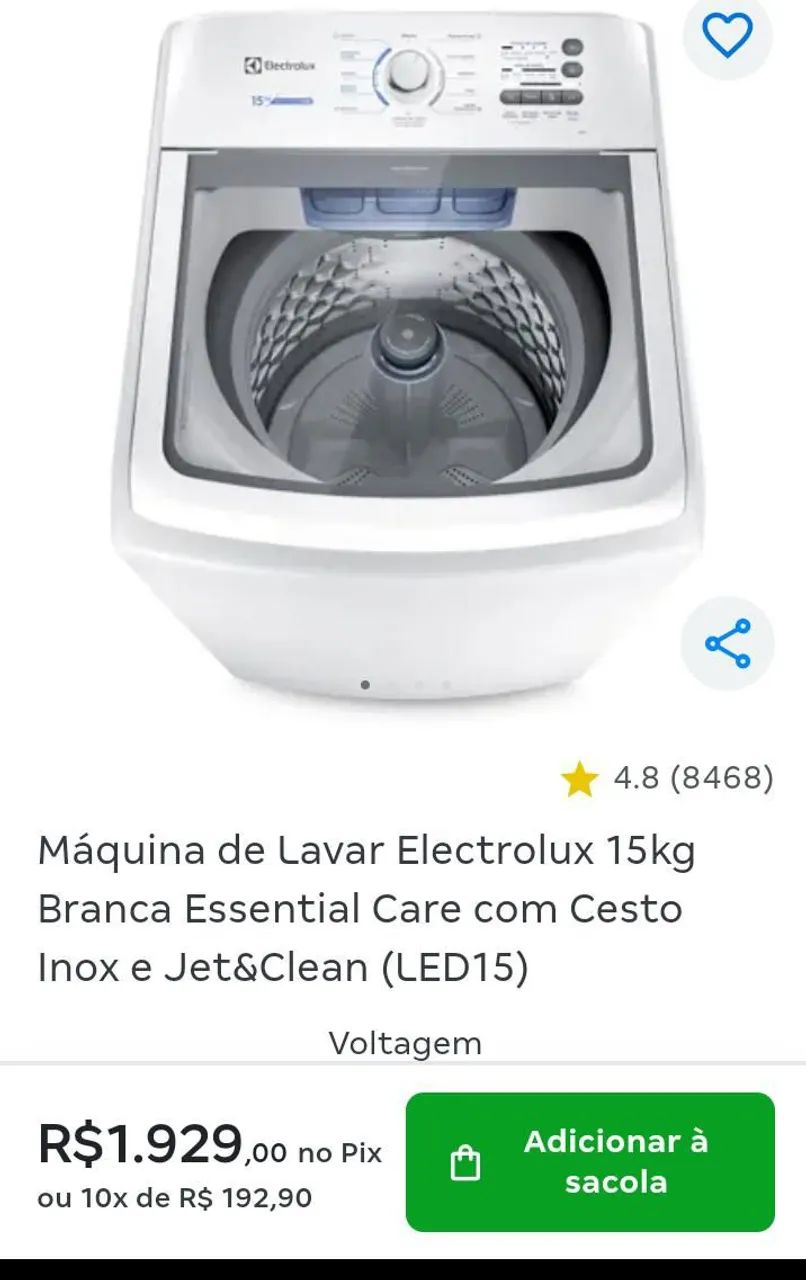Tap the shopping bag icon on the green button
The width and height of the screenshot is (806, 1280).
tap(466, 1164)
